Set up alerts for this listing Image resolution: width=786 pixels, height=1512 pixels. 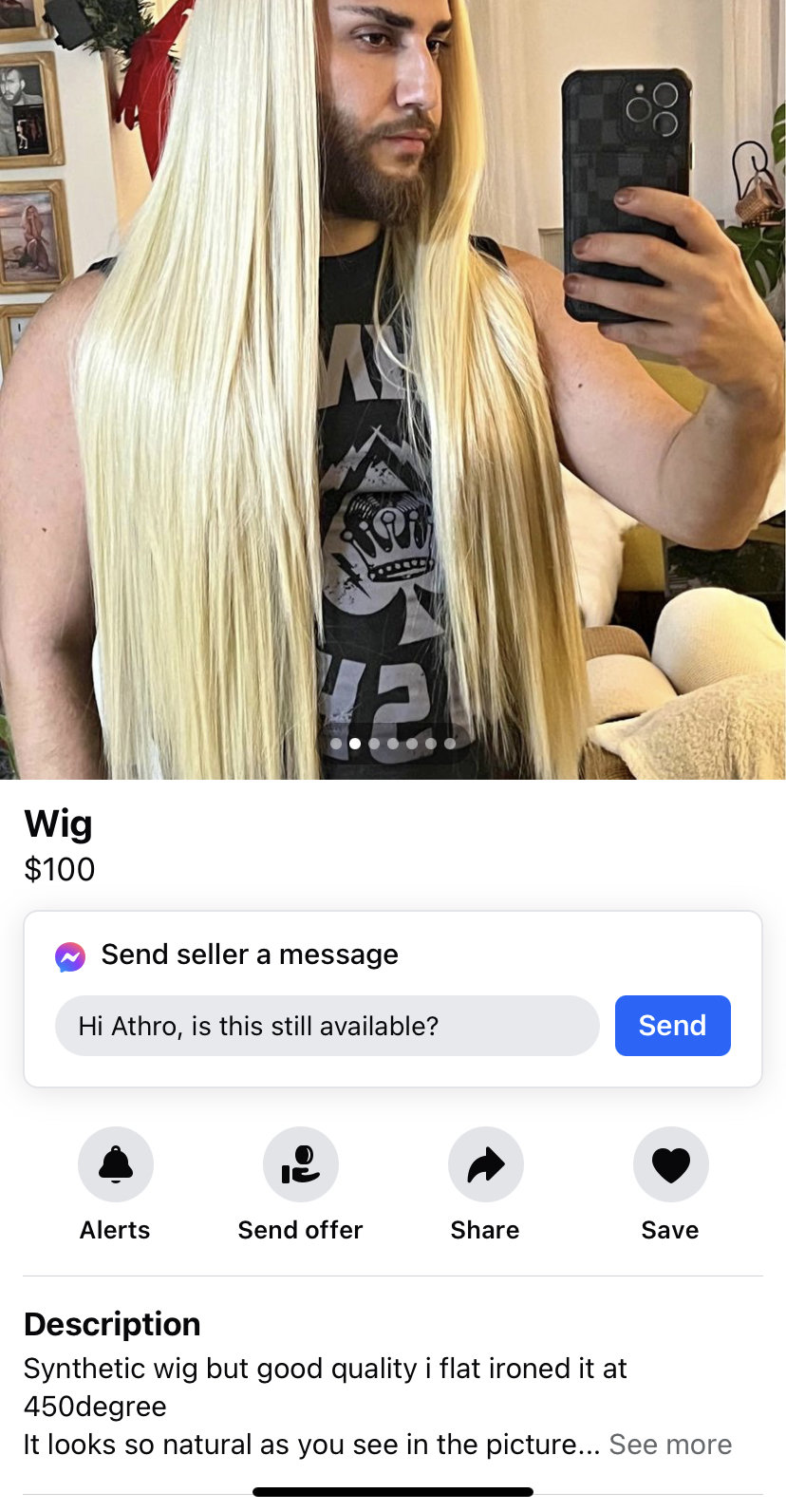(x=115, y=1164)
